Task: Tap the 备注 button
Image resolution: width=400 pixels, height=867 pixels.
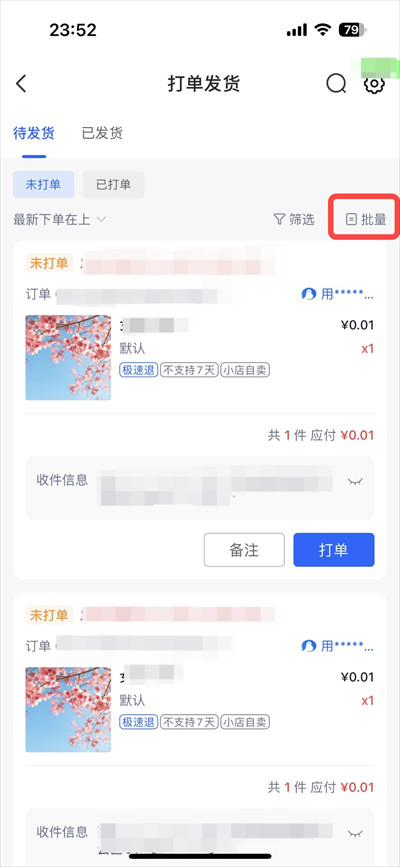Action: click(244, 550)
